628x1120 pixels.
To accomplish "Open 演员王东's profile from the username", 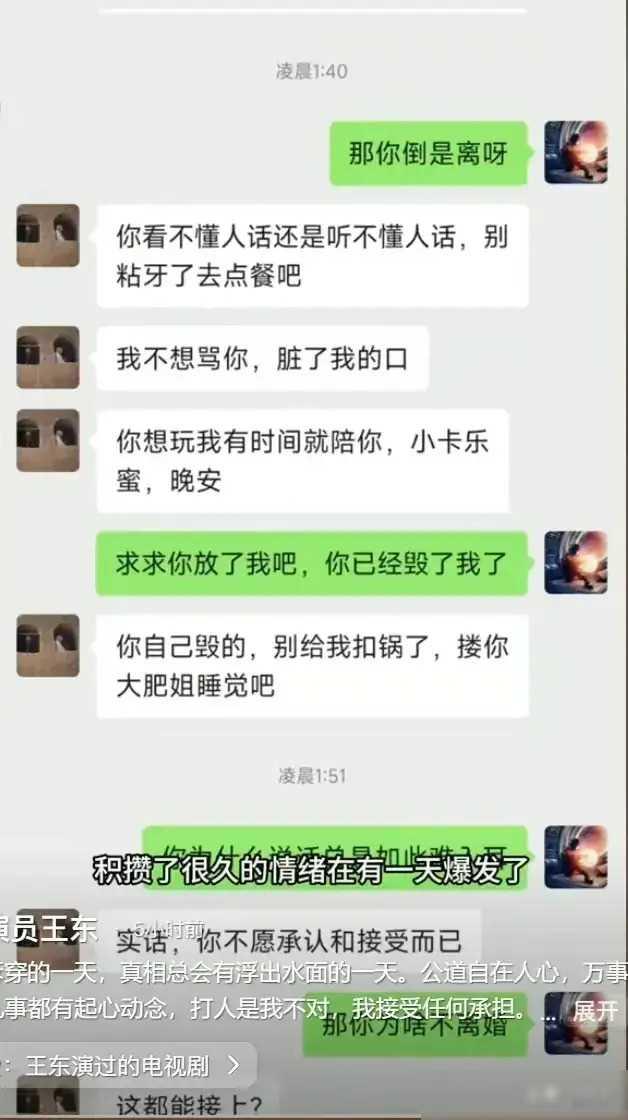I will click(48, 928).
